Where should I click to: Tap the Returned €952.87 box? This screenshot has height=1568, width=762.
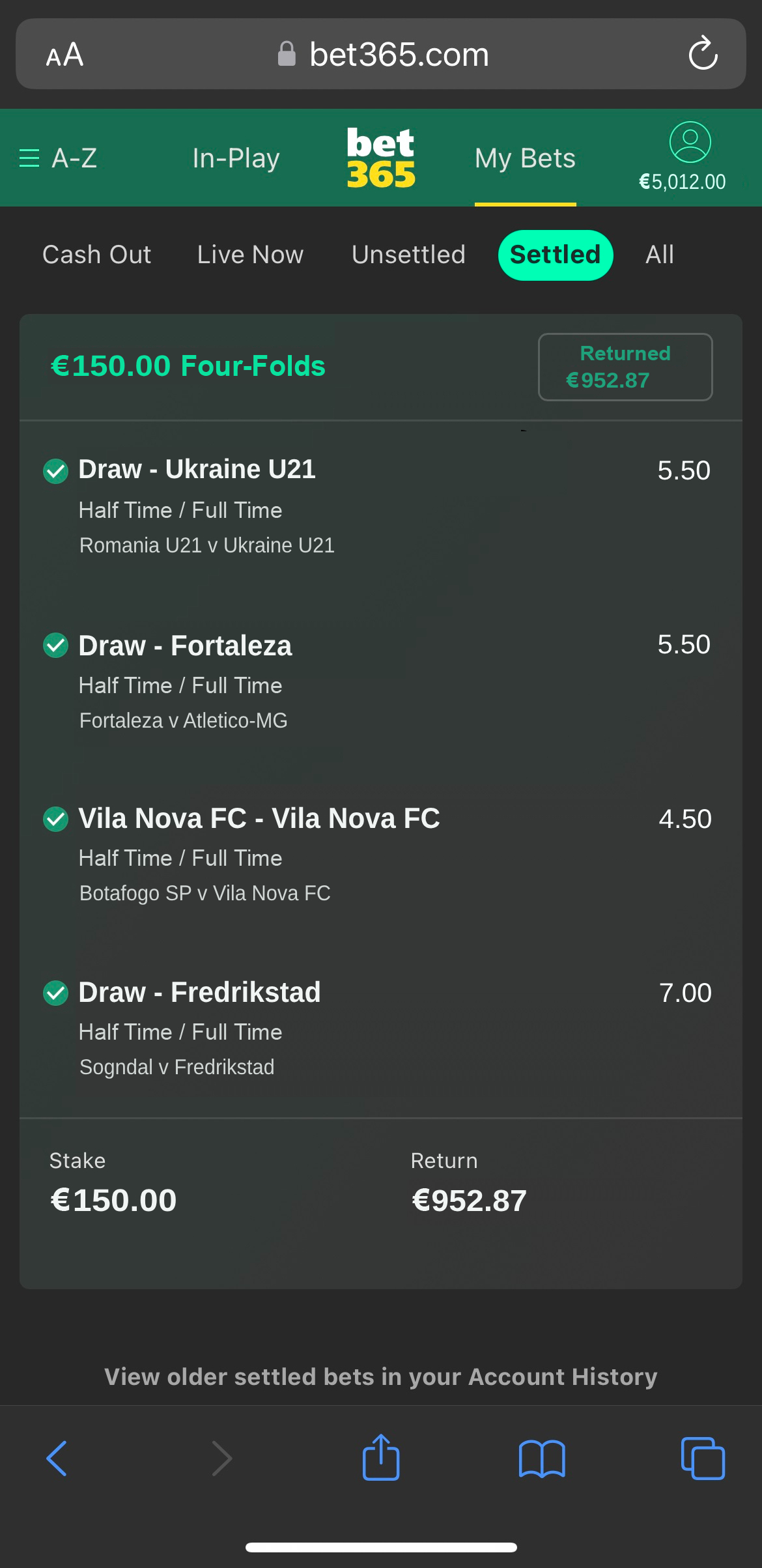625,367
